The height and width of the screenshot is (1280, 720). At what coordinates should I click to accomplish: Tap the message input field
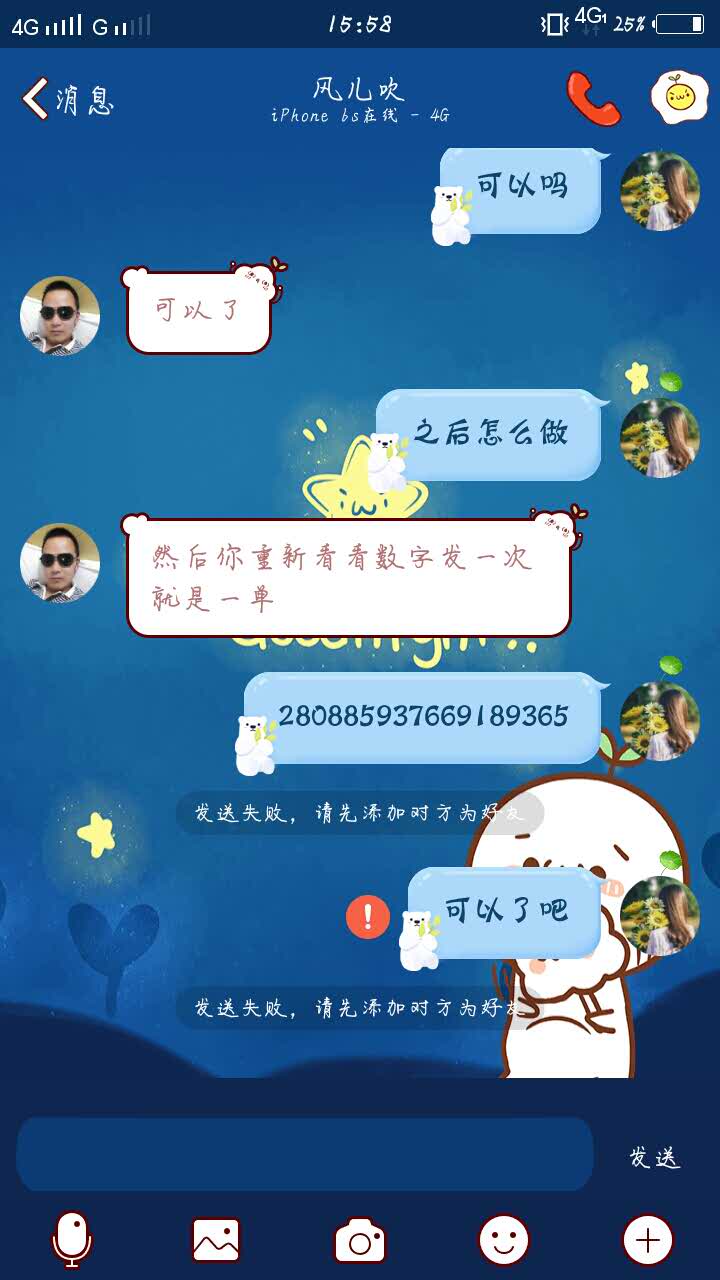tap(305, 1154)
